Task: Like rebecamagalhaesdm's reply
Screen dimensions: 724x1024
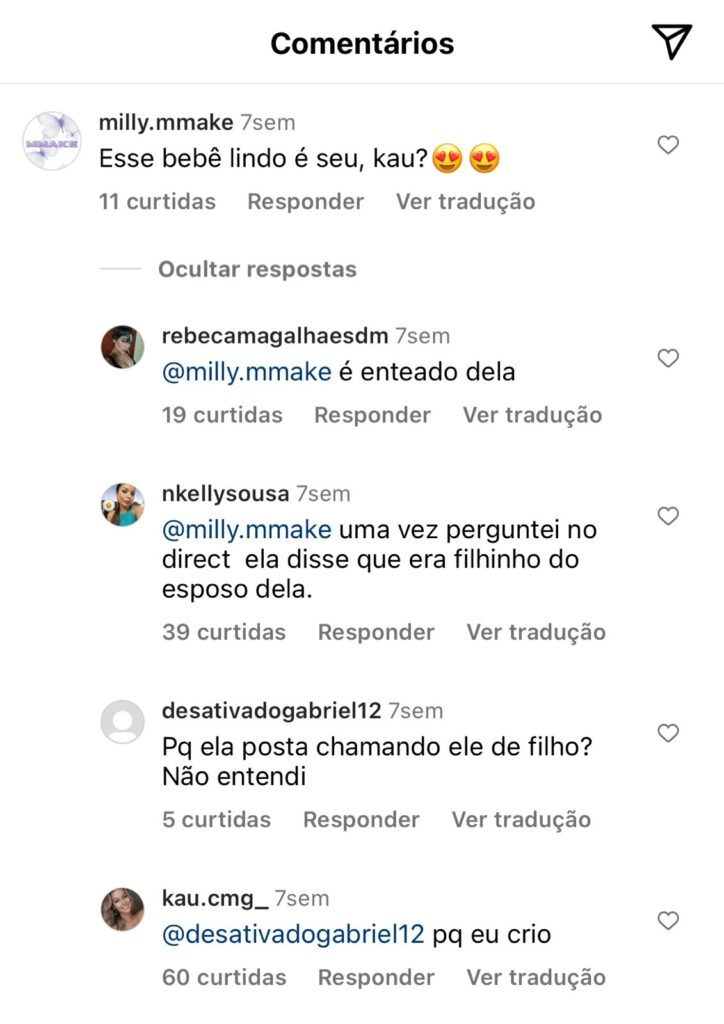Action: (668, 358)
